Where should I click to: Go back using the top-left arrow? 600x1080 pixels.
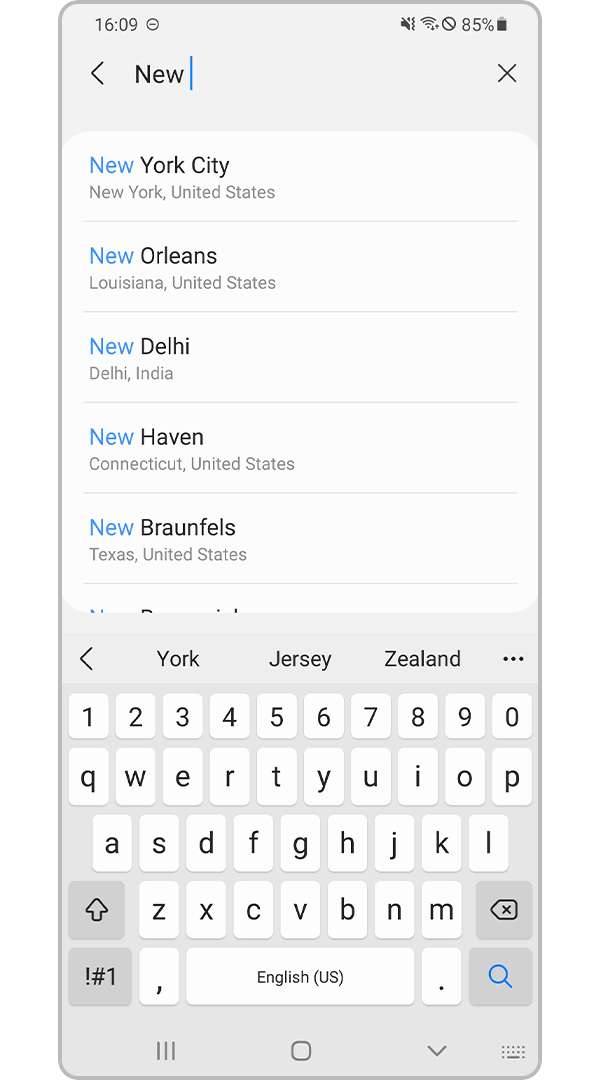point(98,74)
